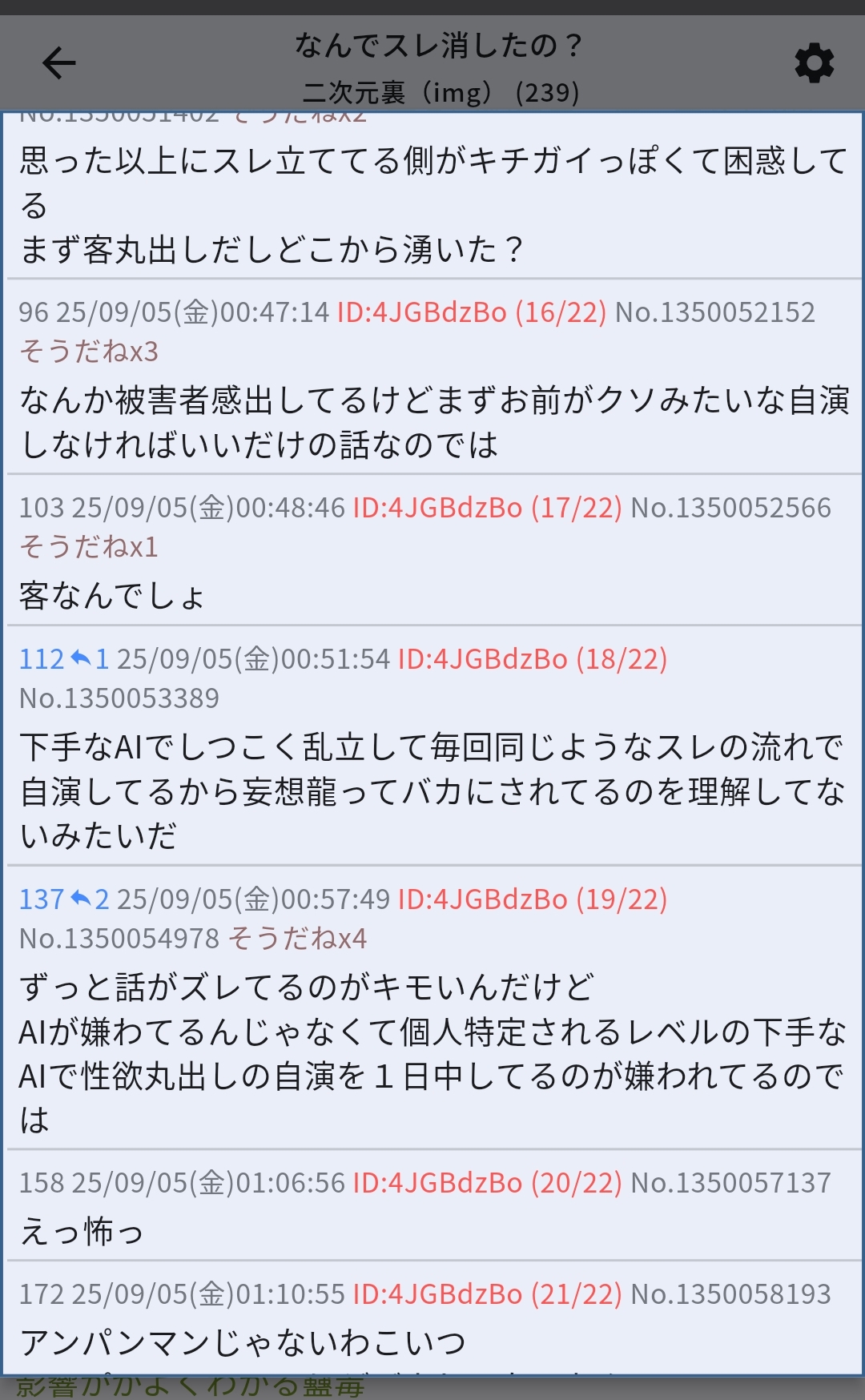Go back using the arrow icon
Image resolution: width=865 pixels, height=1400 pixels.
tap(58, 63)
